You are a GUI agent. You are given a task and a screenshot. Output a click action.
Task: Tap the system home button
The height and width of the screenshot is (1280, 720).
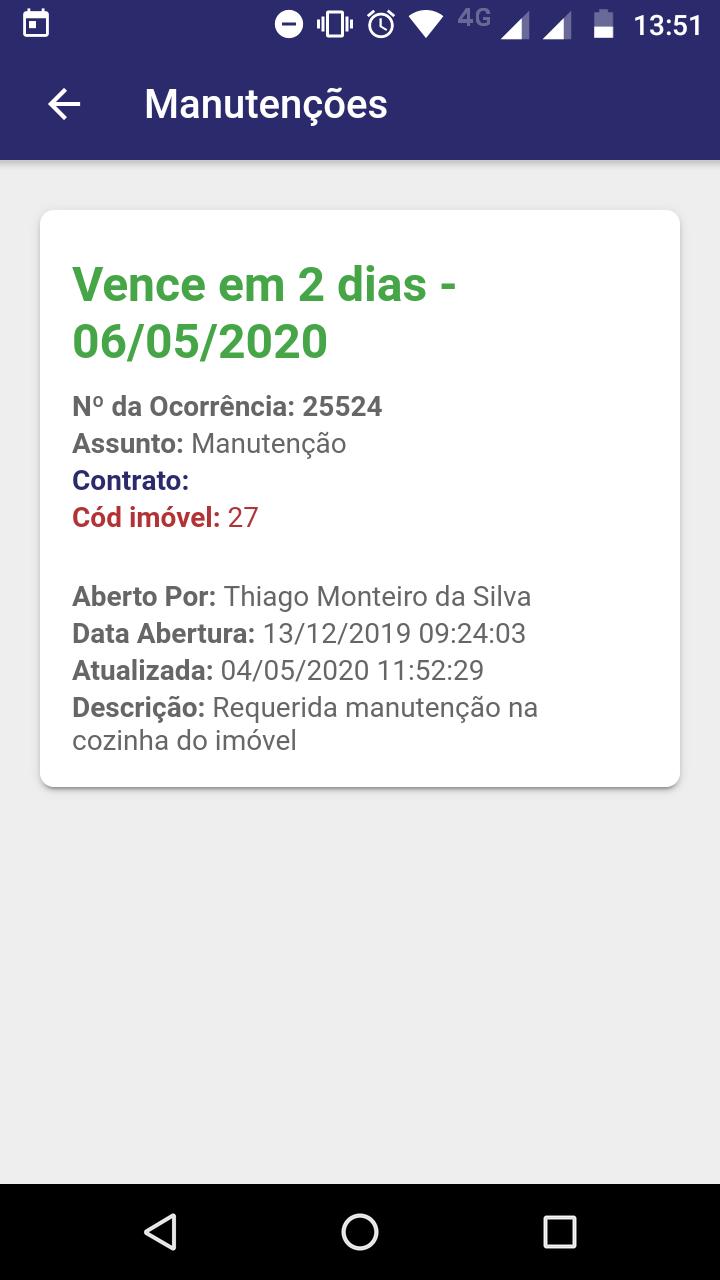click(360, 1232)
